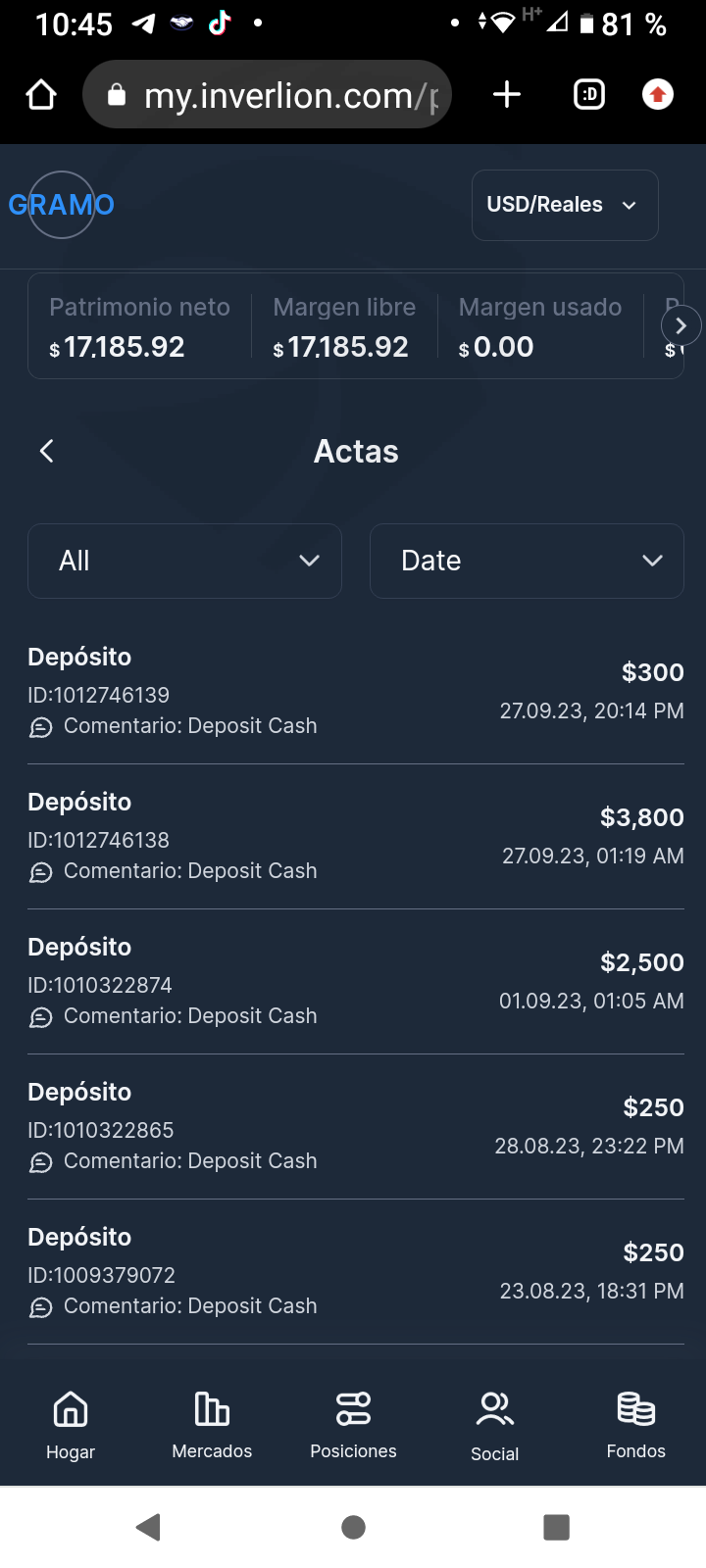
Task: Open the Posiciones tab
Action: pyautogui.click(x=353, y=1426)
